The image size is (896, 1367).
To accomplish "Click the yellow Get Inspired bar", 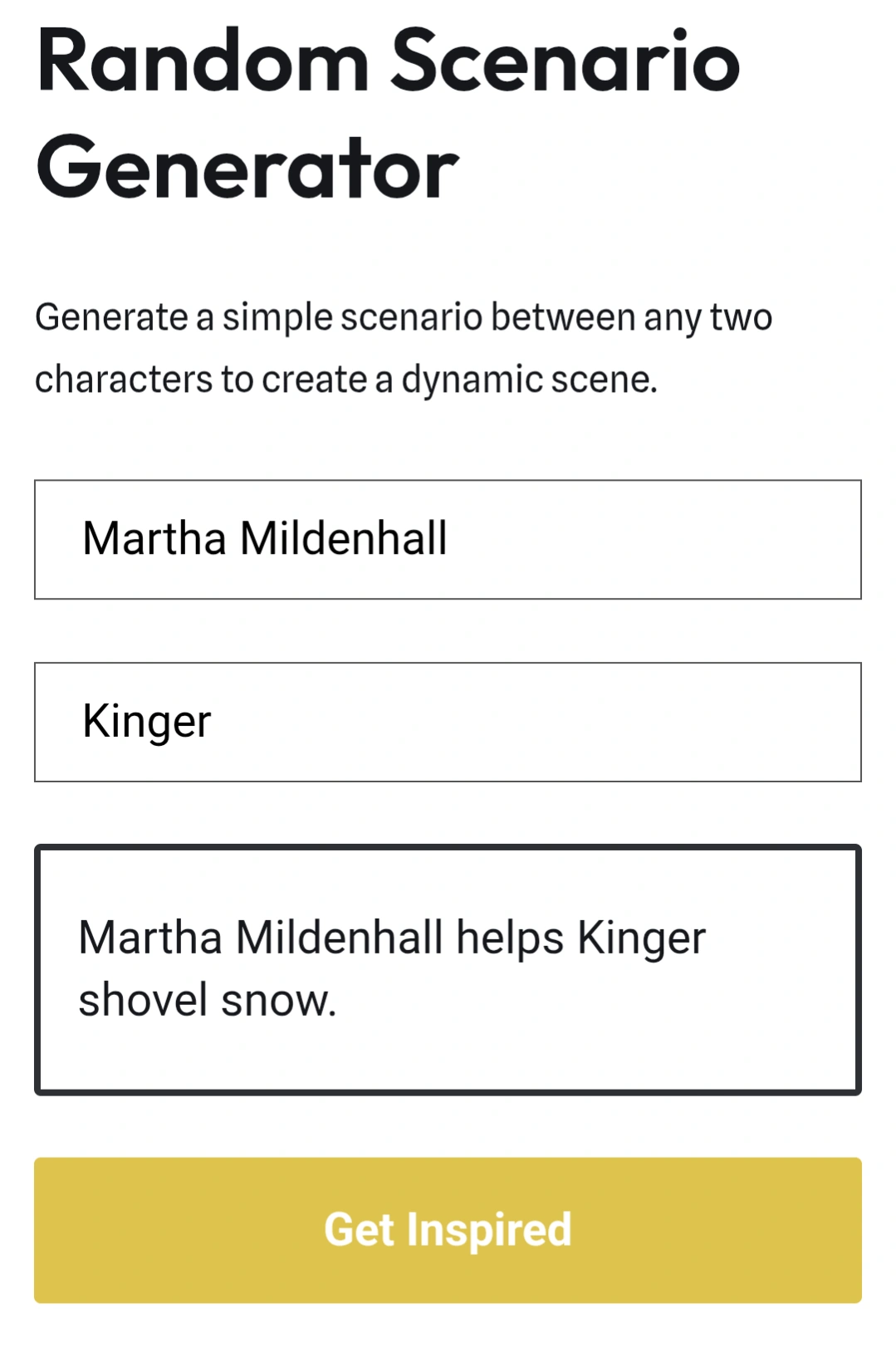I will tap(447, 1228).
